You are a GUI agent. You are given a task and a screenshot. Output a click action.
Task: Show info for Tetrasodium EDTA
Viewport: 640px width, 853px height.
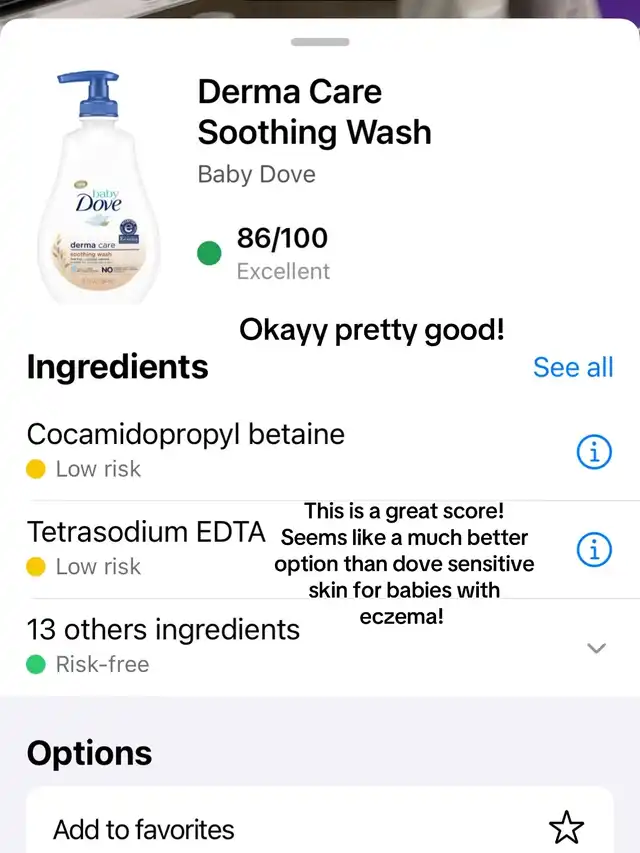594,549
